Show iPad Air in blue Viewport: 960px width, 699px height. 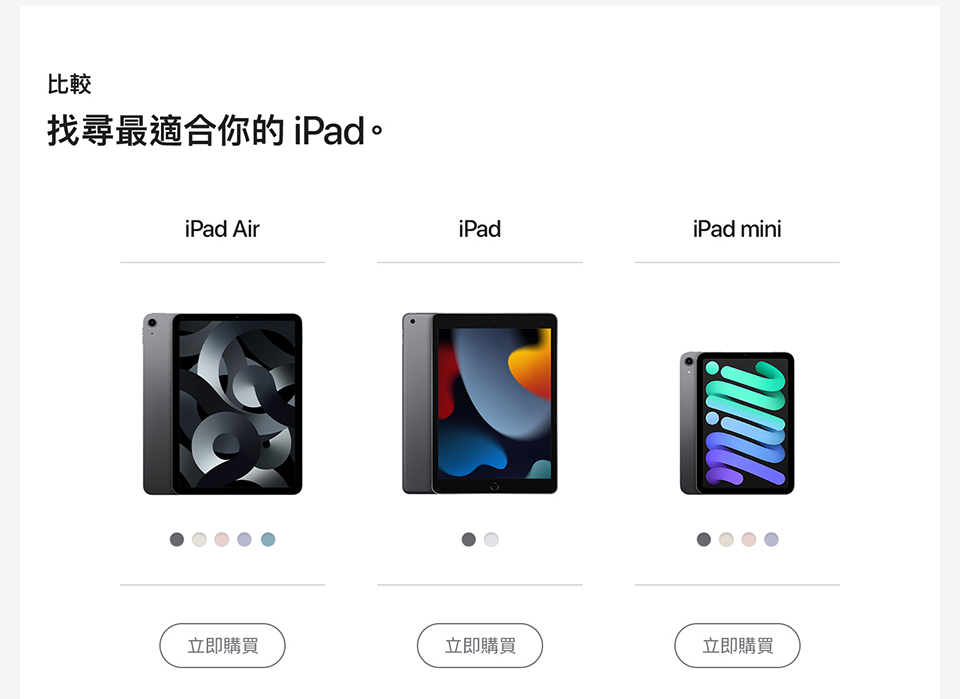click(268, 539)
